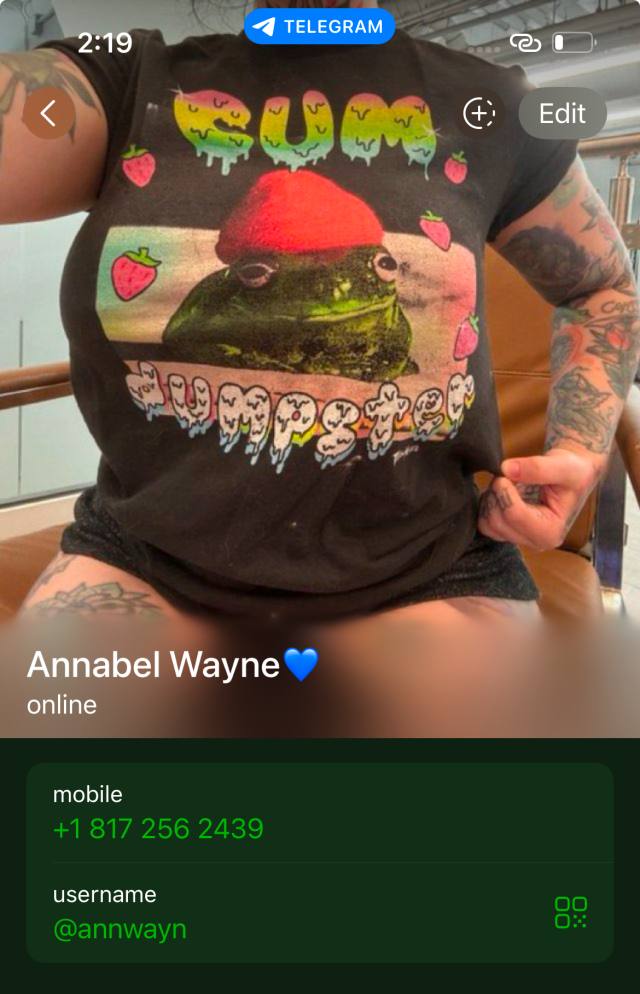This screenshot has width=640, height=994.
Task: Go back using the back arrow
Action: (48, 113)
